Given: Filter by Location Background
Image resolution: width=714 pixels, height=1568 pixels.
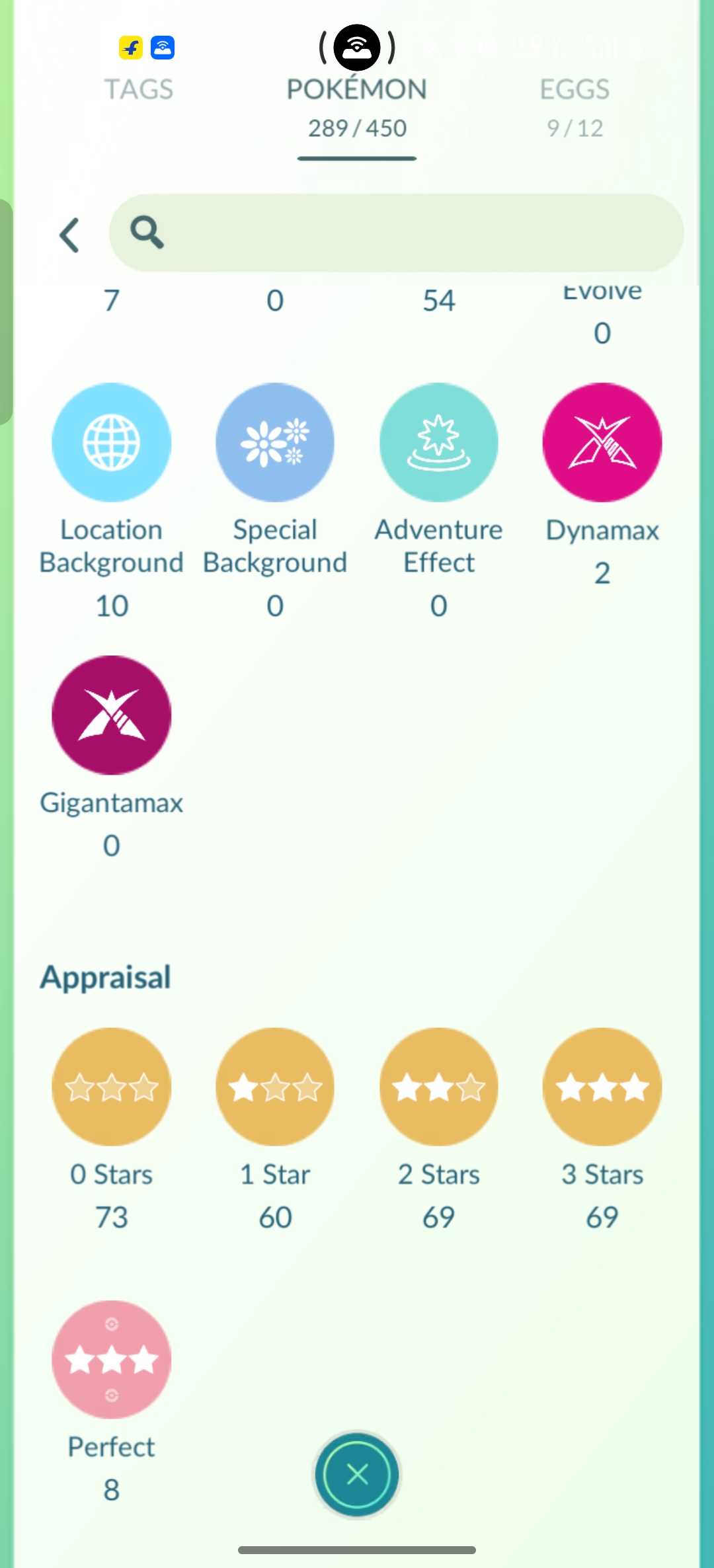Looking at the screenshot, I should [x=111, y=442].
